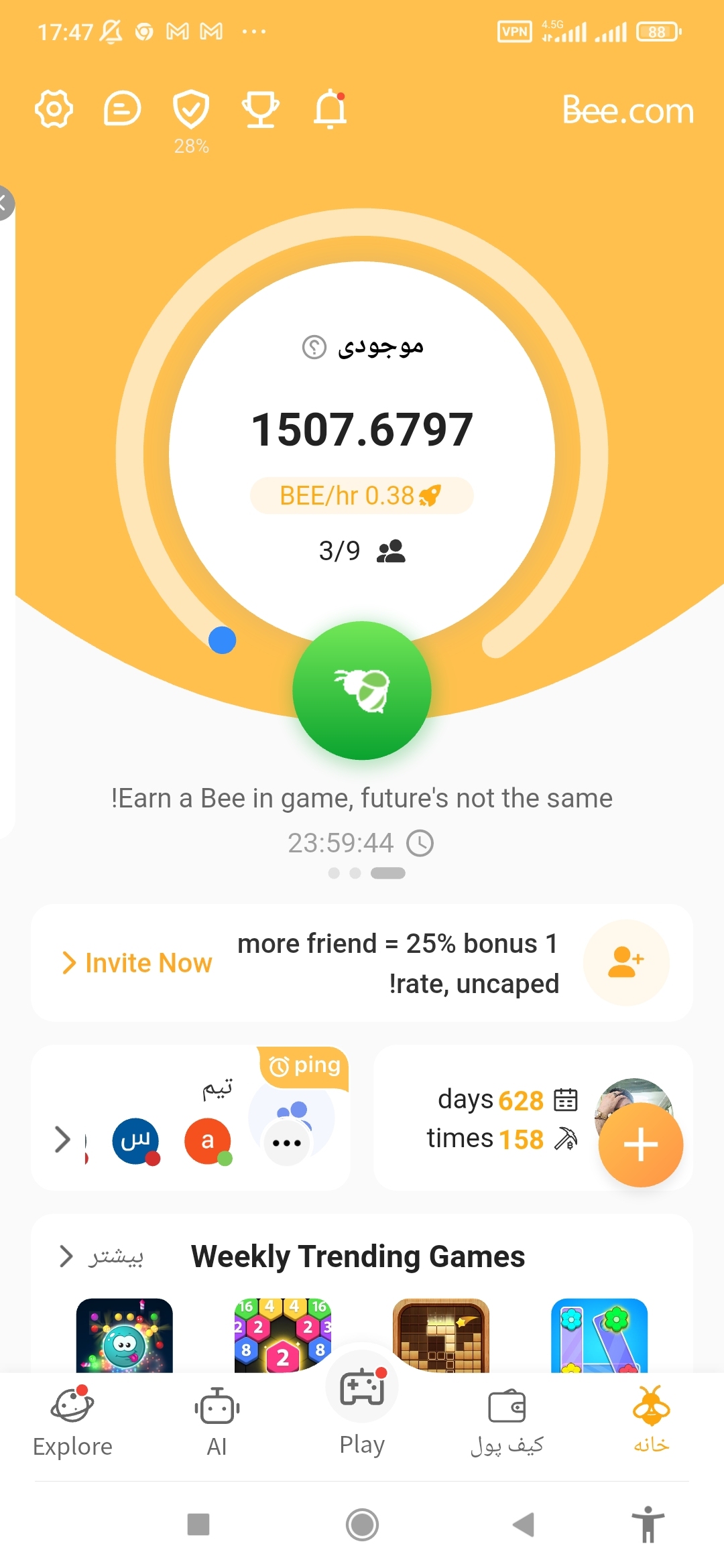Tap the team size 3/9 indicator

[x=362, y=551]
